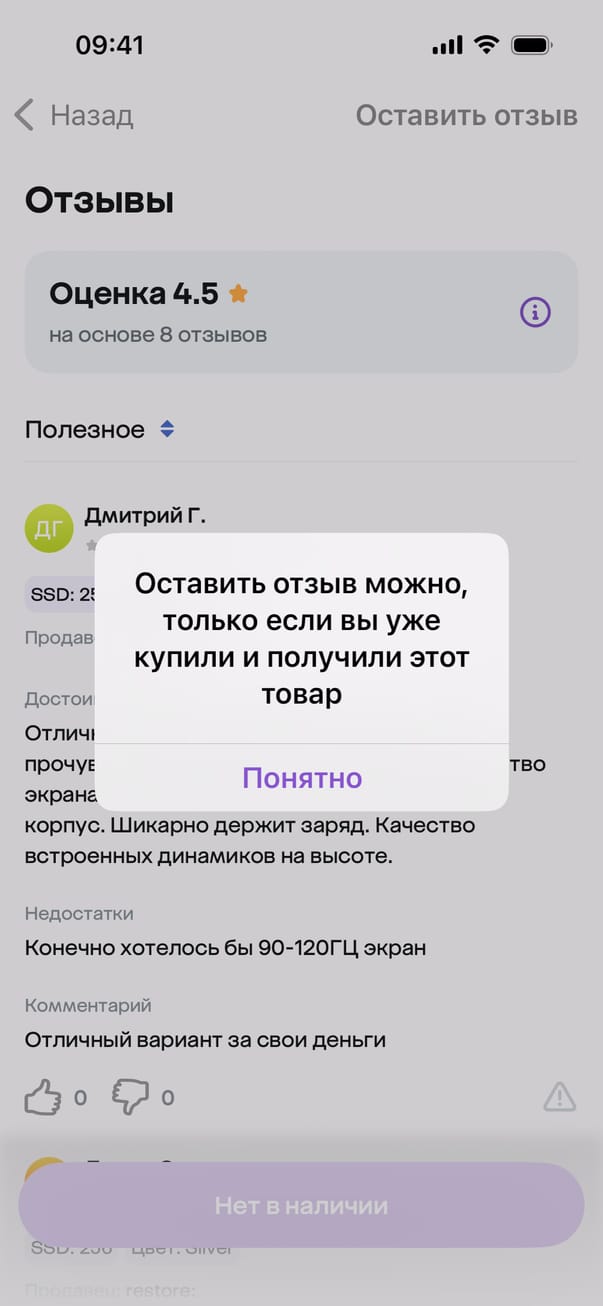Like the review by Дмитрий Г.
Viewport: 603px width, 1306px height.
tap(43, 1097)
